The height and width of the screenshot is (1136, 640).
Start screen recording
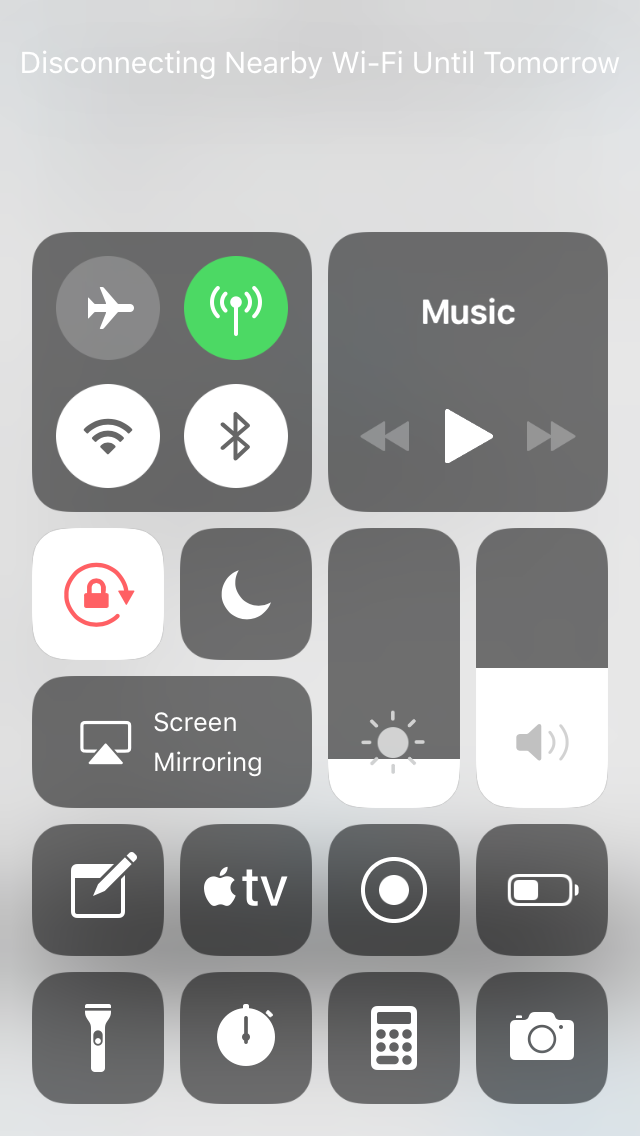click(394, 890)
